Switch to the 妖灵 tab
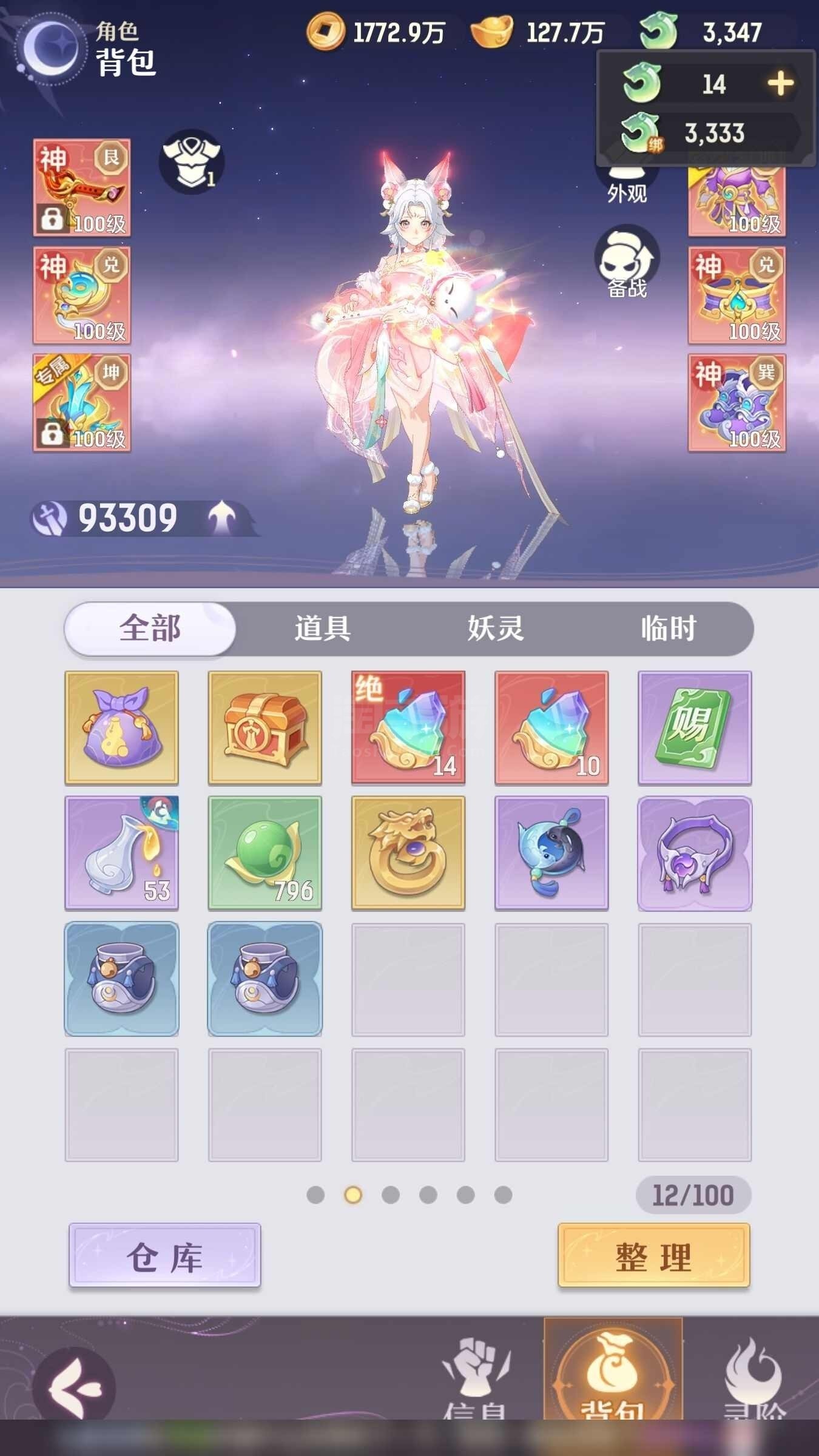 pos(495,629)
